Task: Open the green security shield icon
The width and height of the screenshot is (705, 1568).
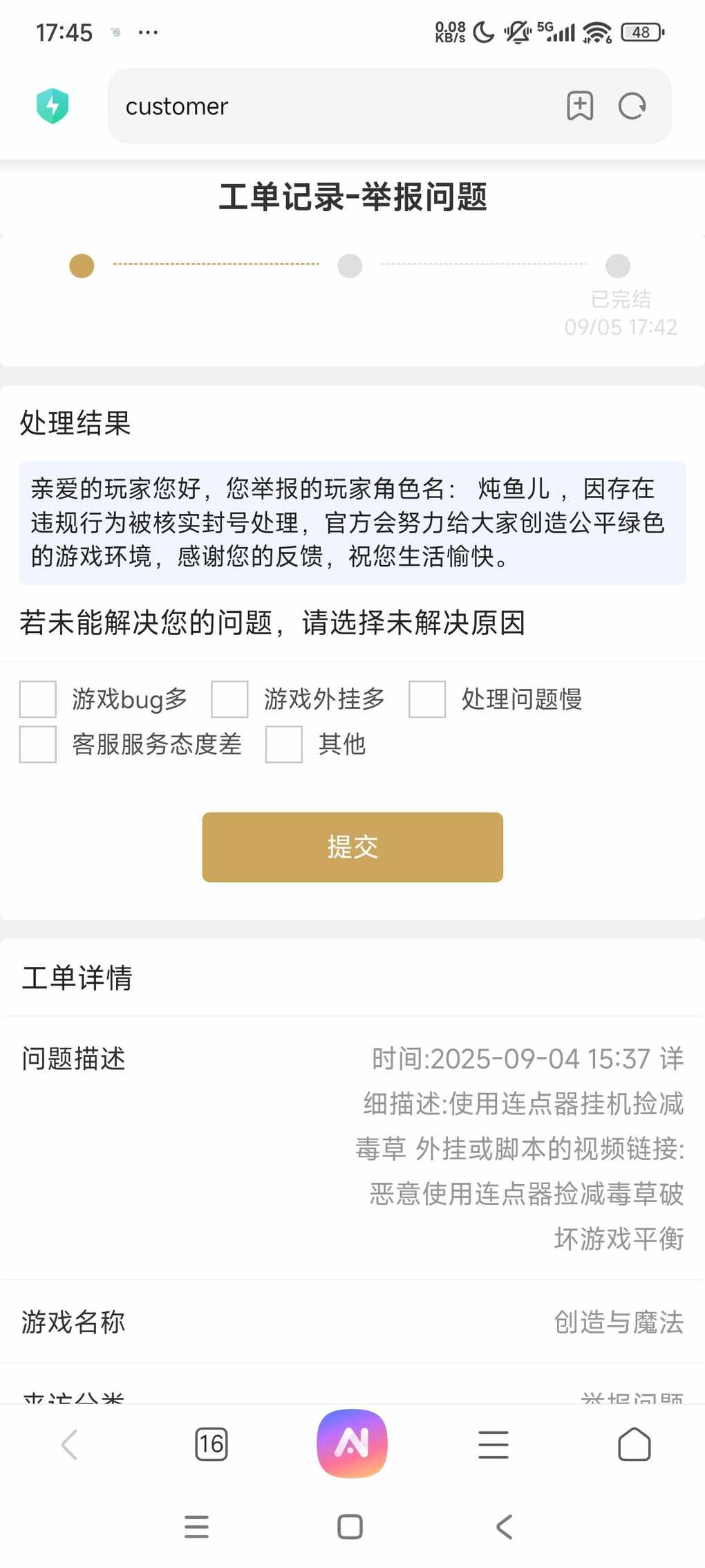Action: [53, 106]
